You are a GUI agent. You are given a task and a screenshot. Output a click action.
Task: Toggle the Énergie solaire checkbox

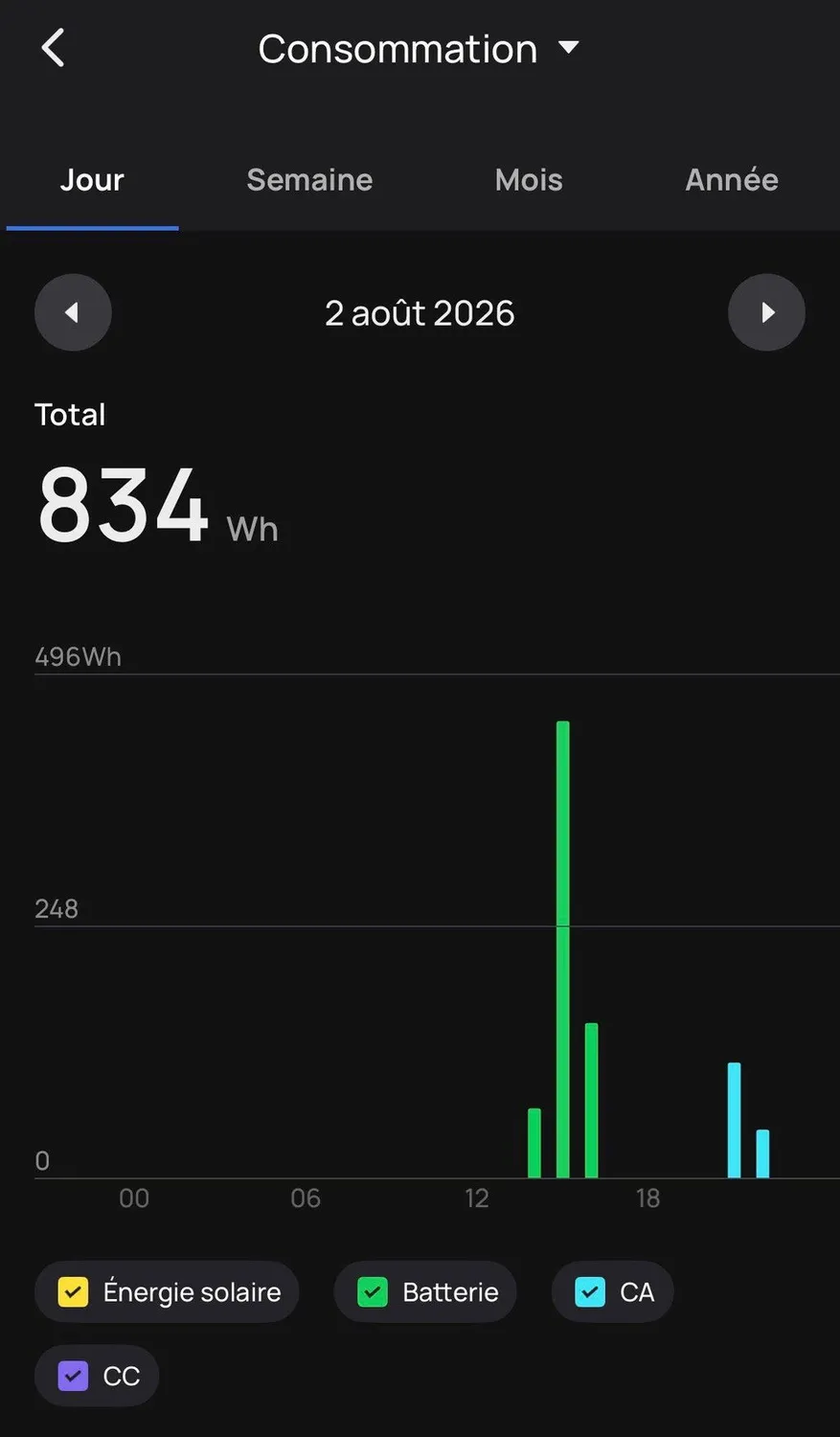(x=73, y=1292)
